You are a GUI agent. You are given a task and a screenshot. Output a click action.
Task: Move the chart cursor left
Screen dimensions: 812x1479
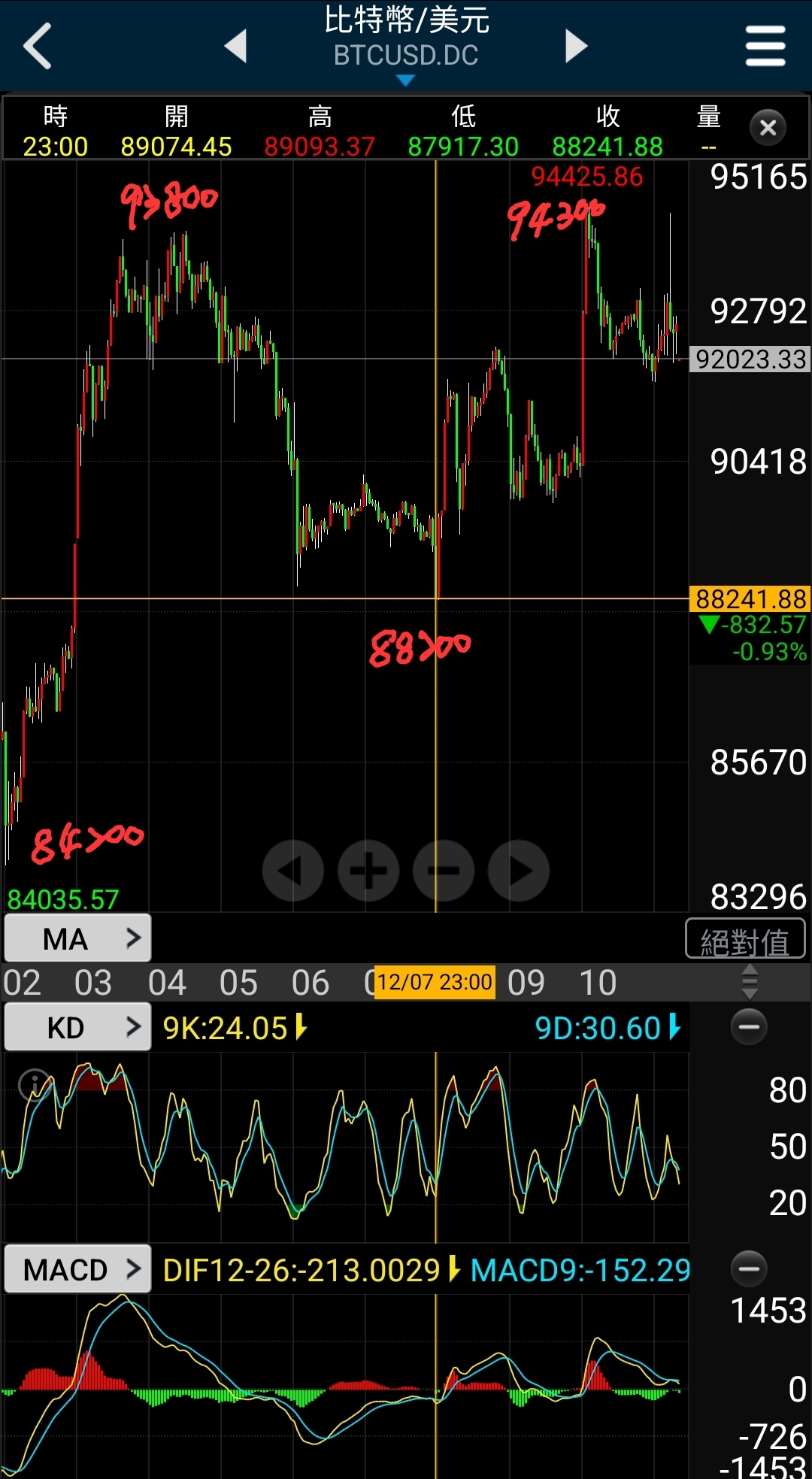(x=292, y=870)
